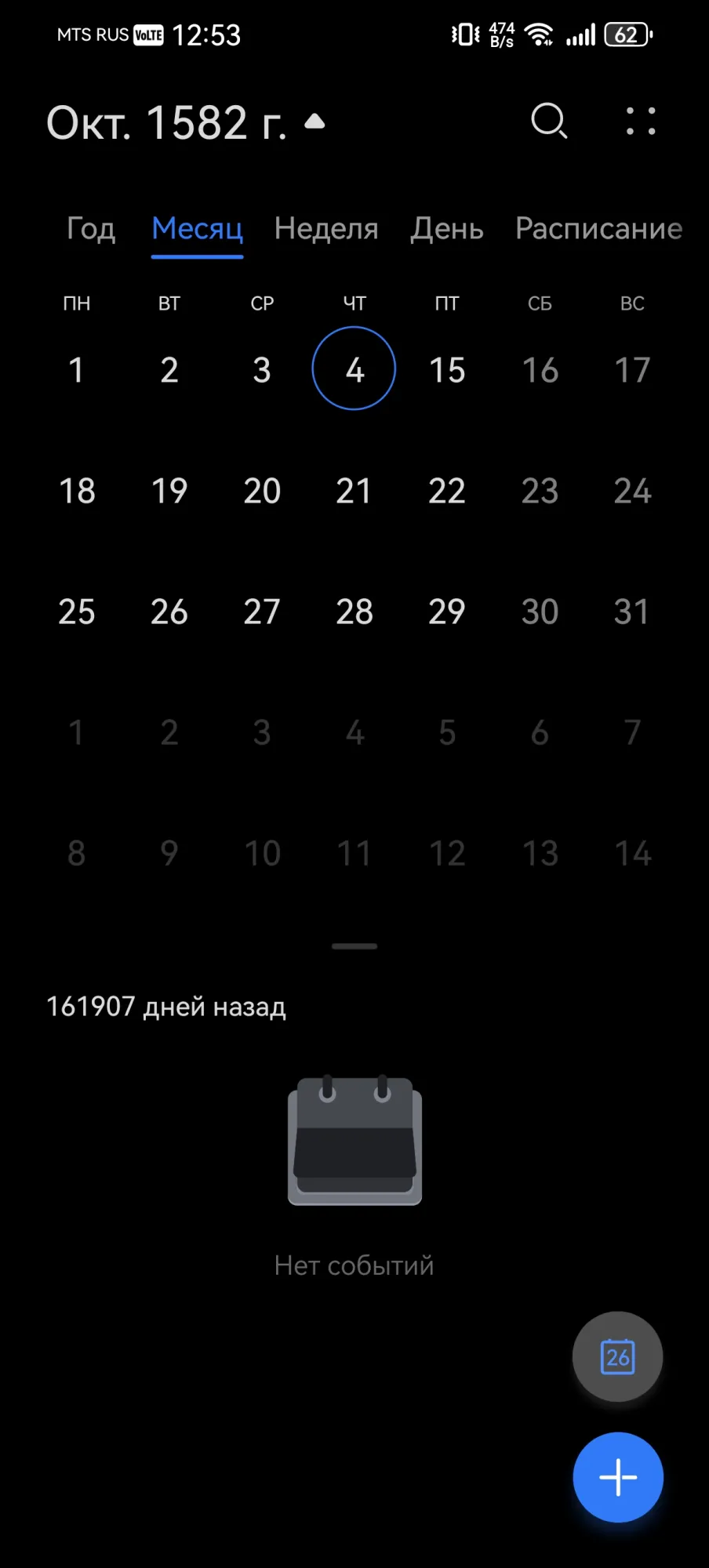Select October 31 in the grid
709x1568 pixels.
632,612
